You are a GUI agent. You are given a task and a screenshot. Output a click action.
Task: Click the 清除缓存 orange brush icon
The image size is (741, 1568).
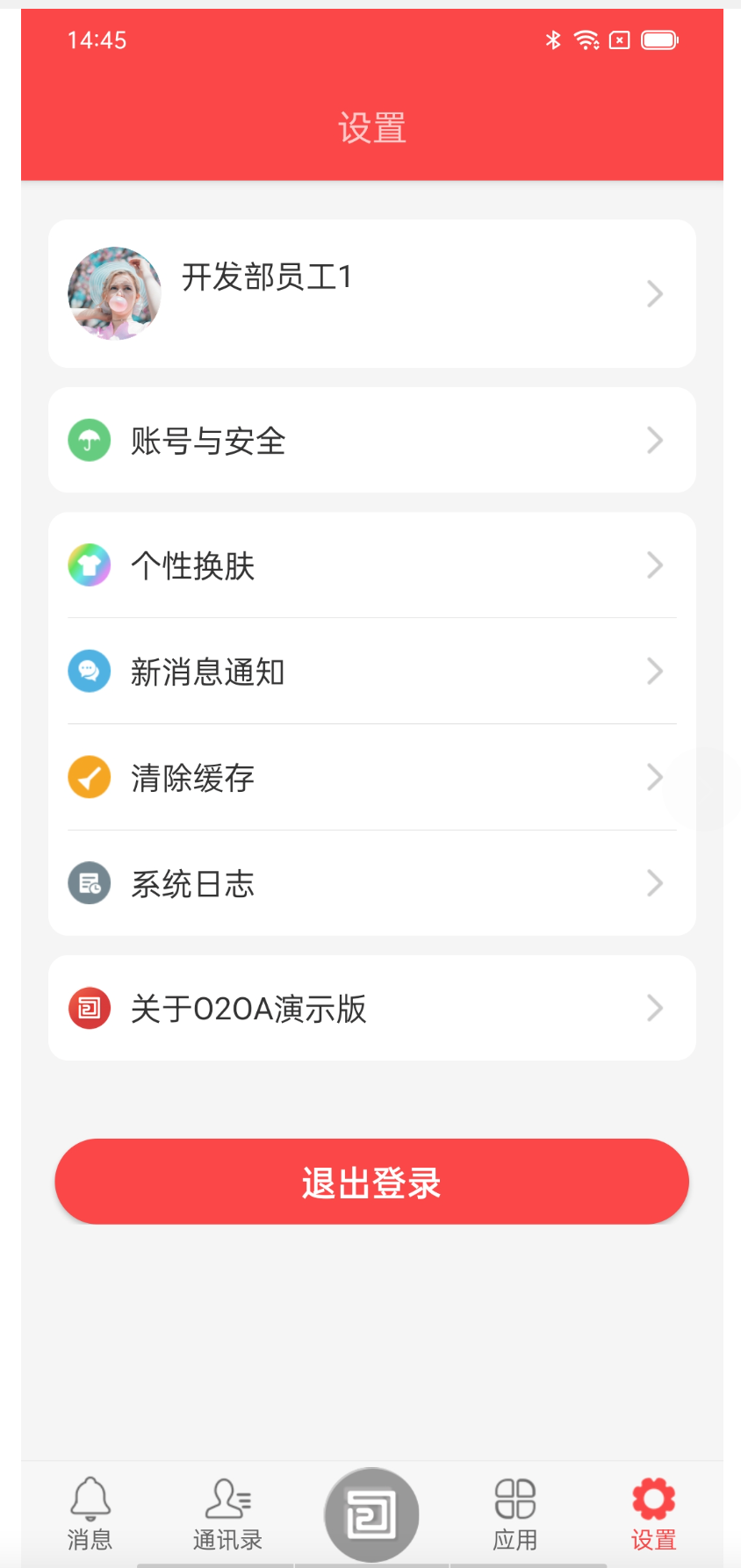point(89,777)
